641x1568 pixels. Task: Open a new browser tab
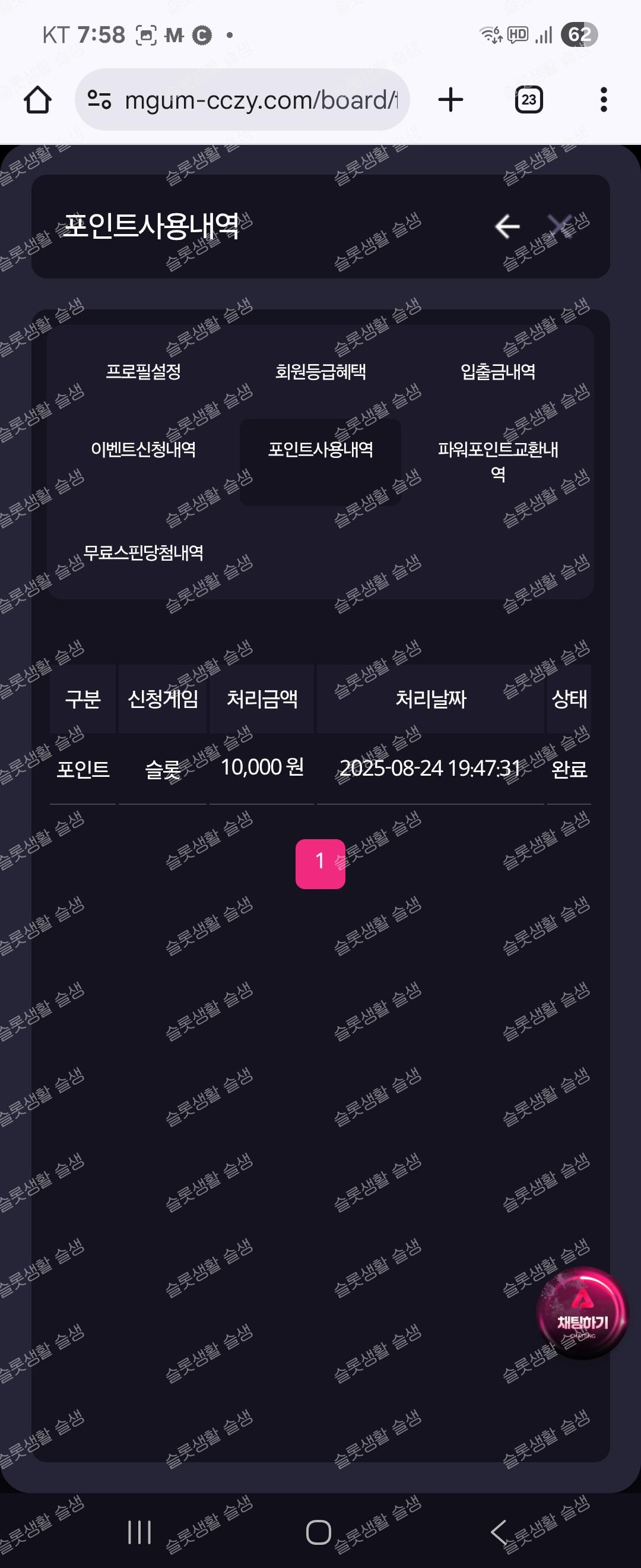(450, 100)
